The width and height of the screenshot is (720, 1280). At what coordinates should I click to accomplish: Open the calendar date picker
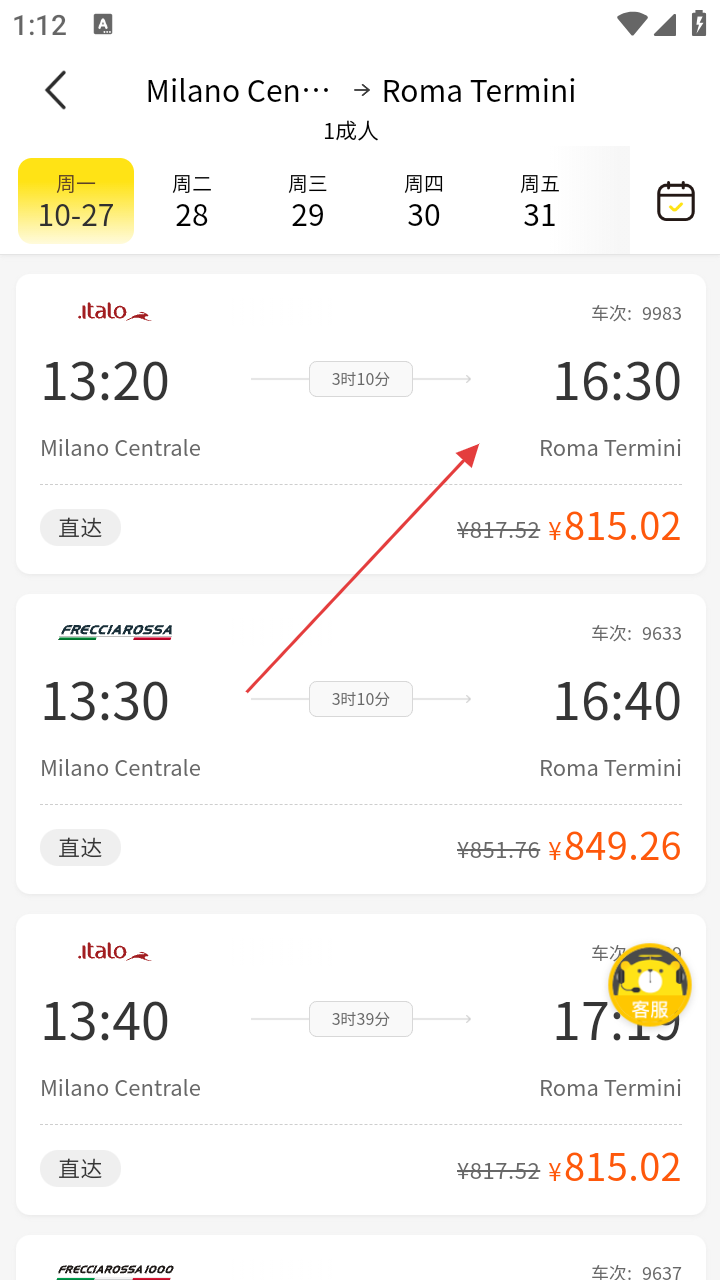coord(675,201)
